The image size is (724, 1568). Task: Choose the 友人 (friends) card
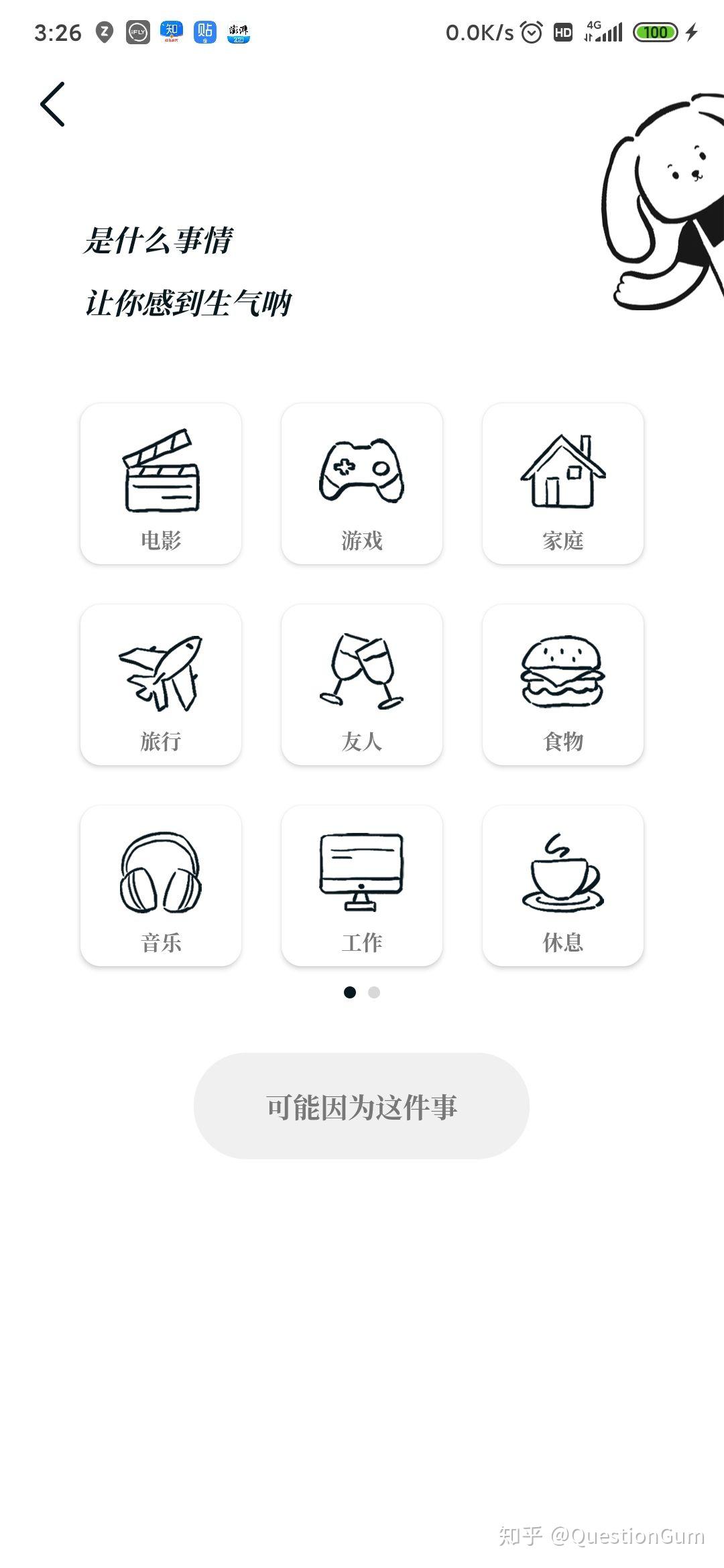click(x=362, y=685)
